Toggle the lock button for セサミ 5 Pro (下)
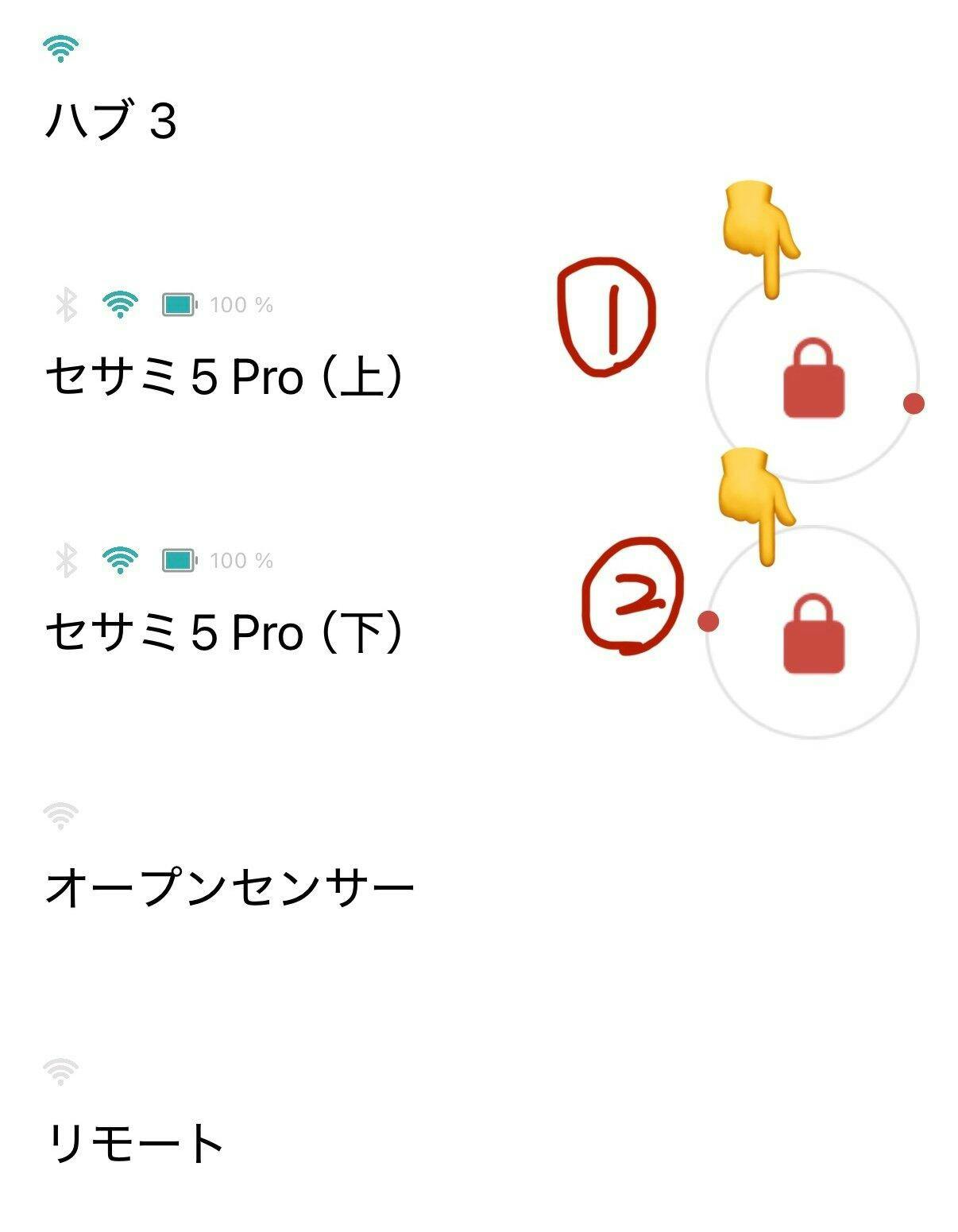The height and width of the screenshot is (1232, 958). tap(813, 633)
